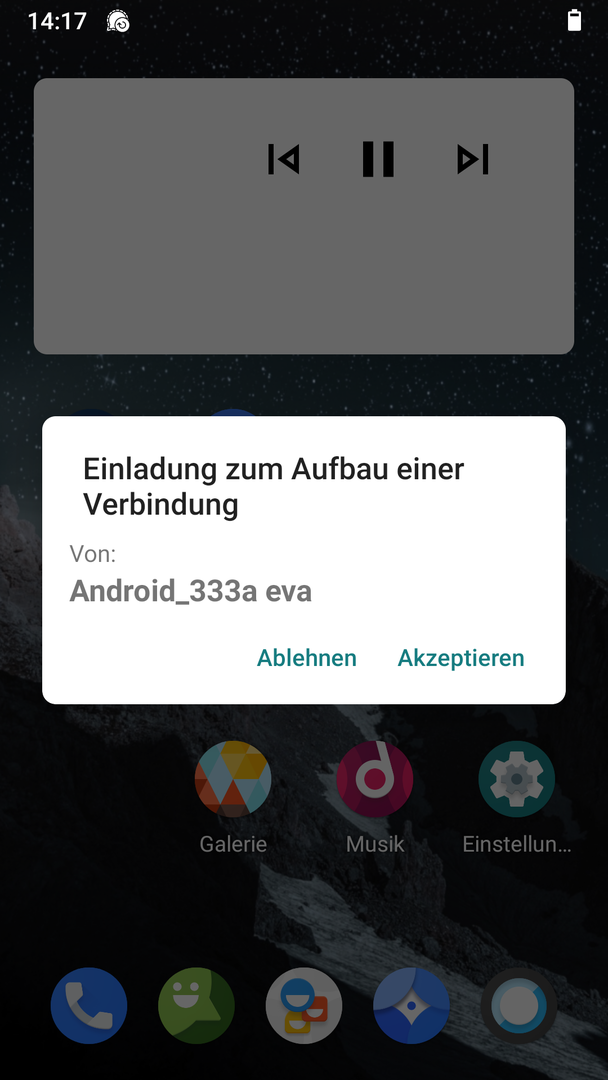Decline the connection invitation with Ablehnen
The width and height of the screenshot is (608, 1080).
click(307, 658)
